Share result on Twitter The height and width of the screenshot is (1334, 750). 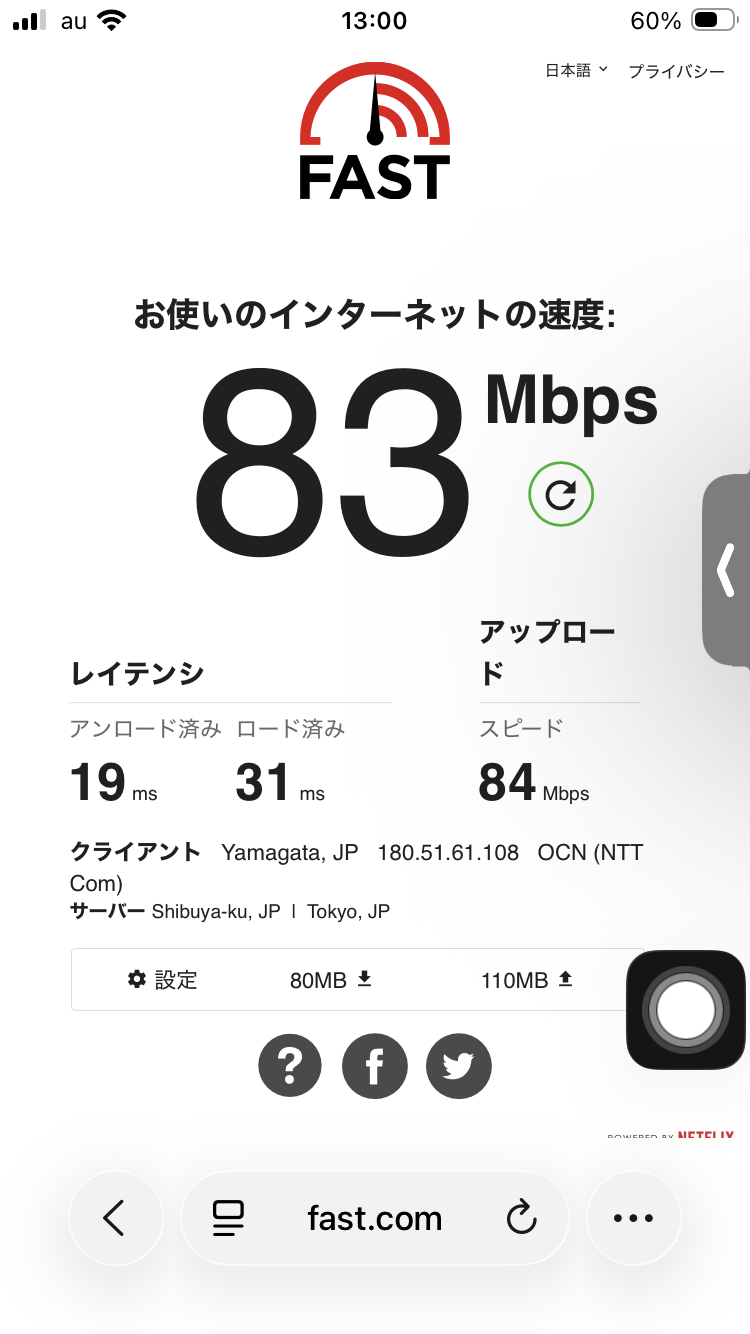[459, 1066]
